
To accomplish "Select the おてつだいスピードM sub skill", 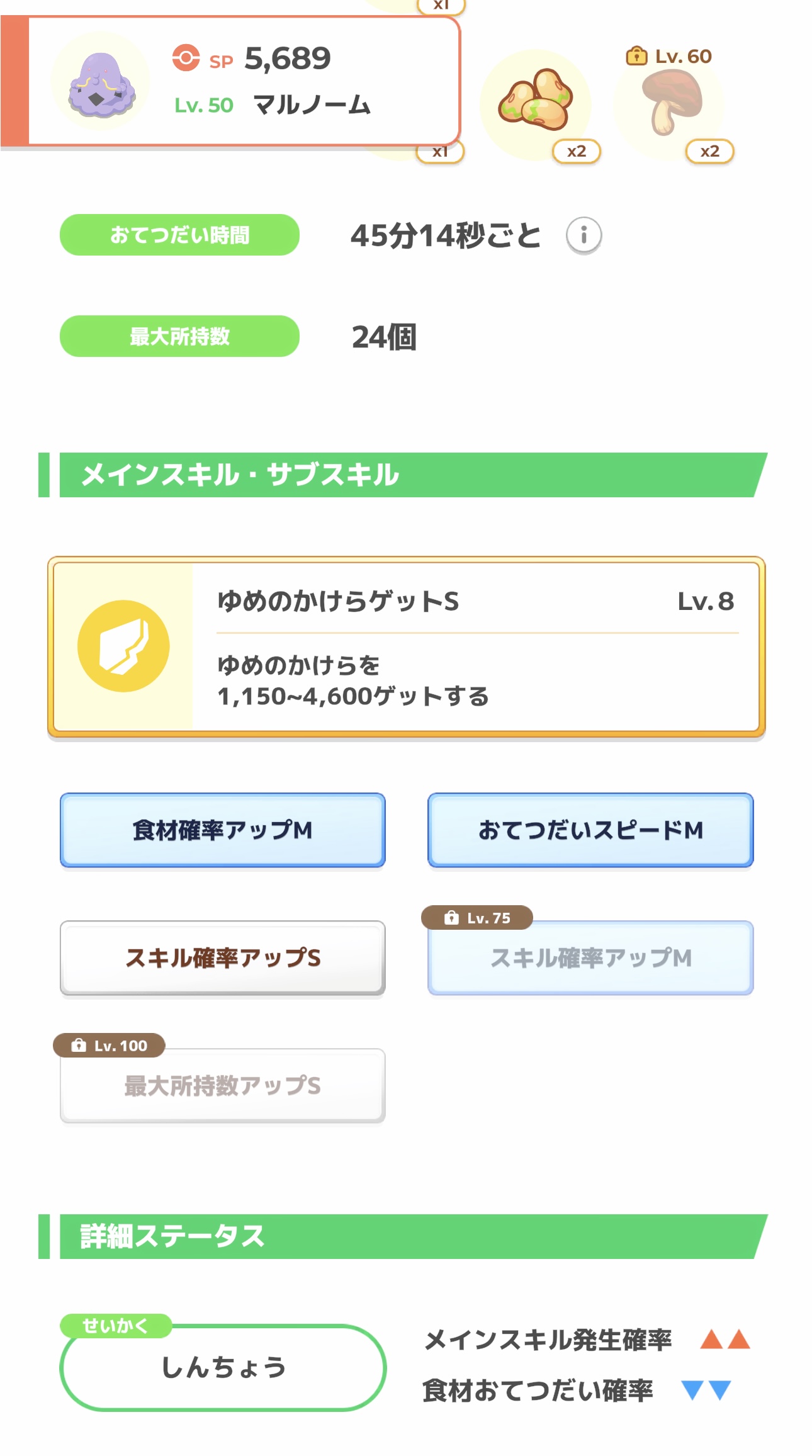I will [590, 830].
